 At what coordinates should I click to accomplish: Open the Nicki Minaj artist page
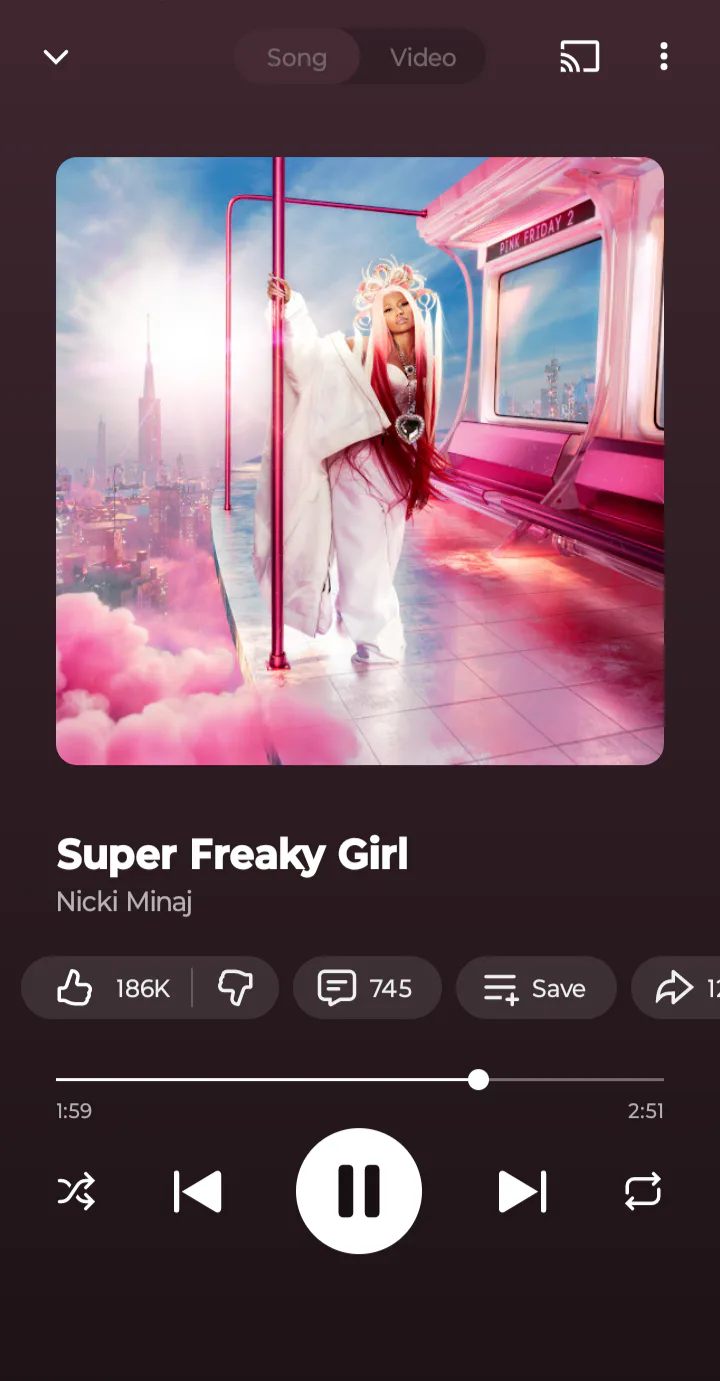124,901
